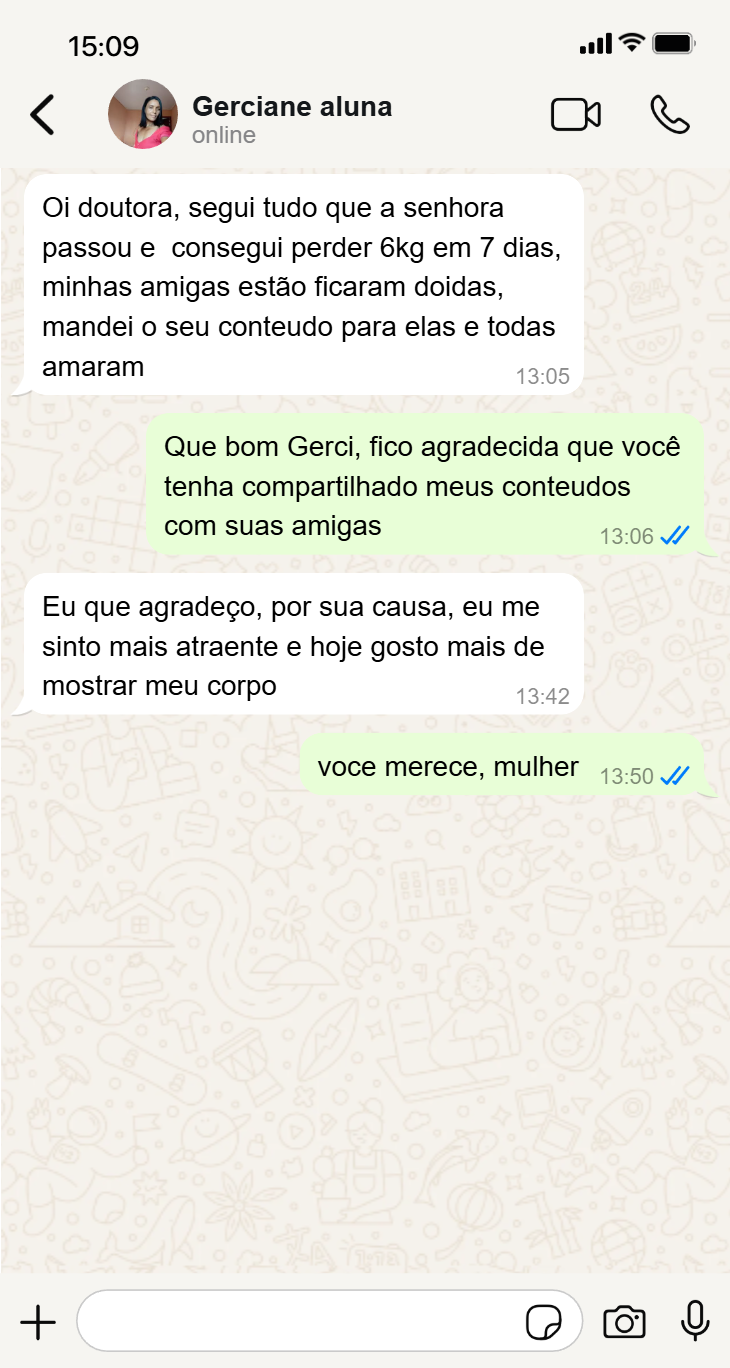Go back to the chat list
This screenshot has height=1368, width=730.
[x=42, y=115]
